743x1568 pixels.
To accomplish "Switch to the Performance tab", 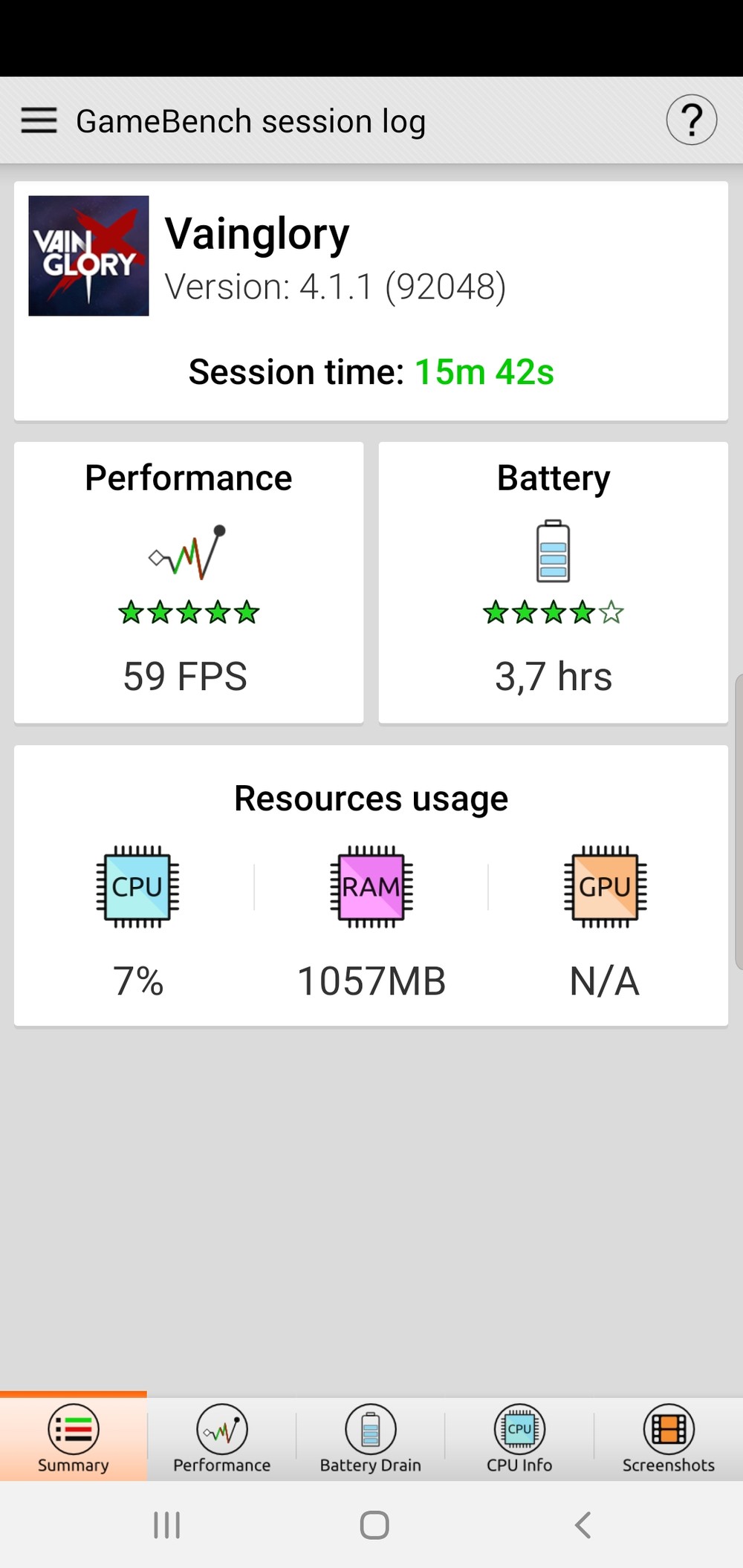I will coord(222,1438).
